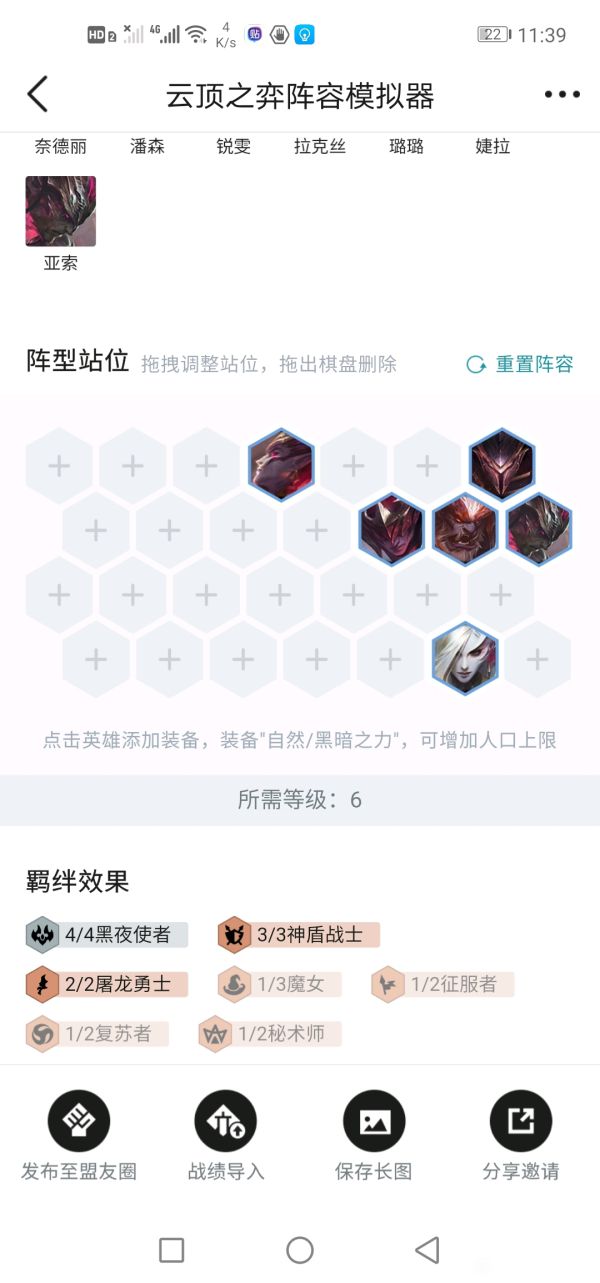Viewport: 600px width, 1283px height.
Task: Select the 亚索 champion tile
Action: pos(60,212)
